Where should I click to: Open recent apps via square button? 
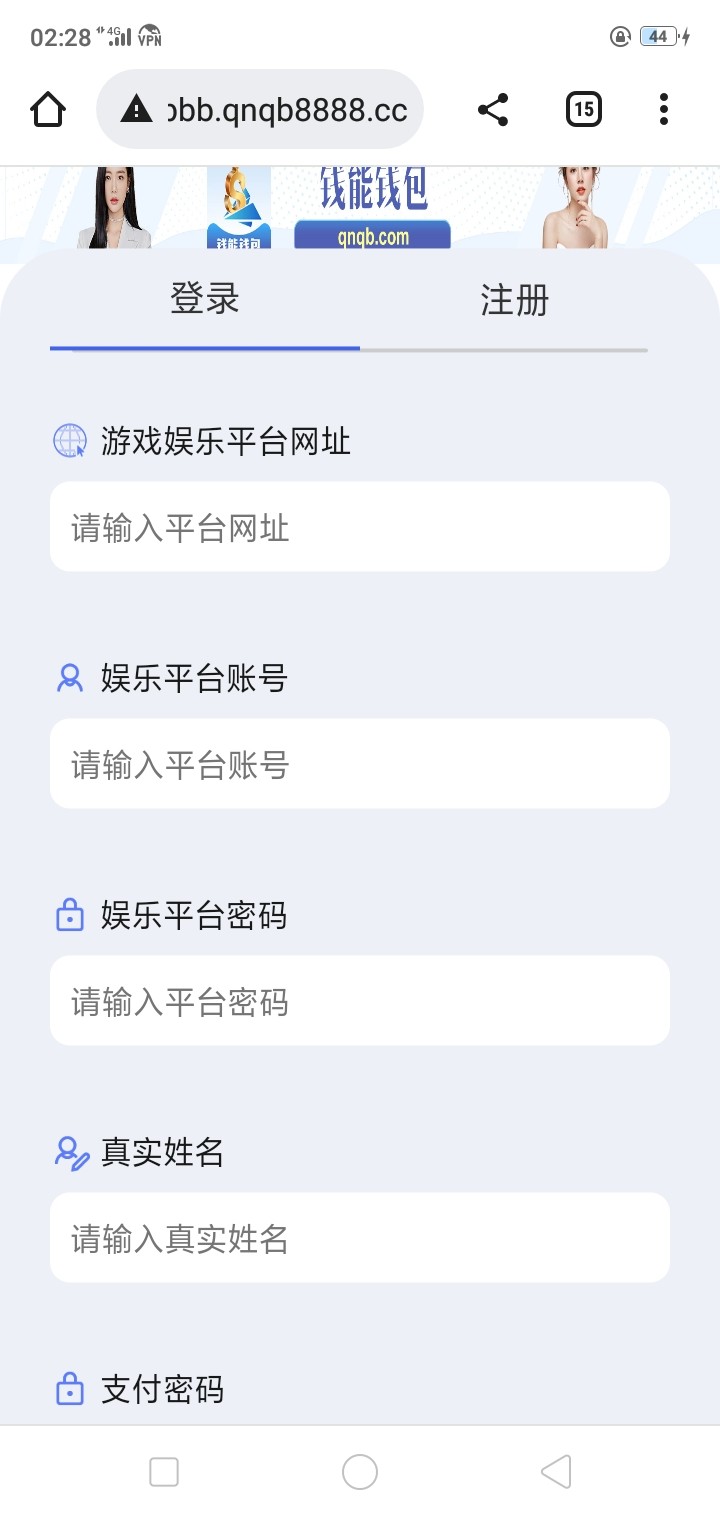click(x=164, y=1472)
